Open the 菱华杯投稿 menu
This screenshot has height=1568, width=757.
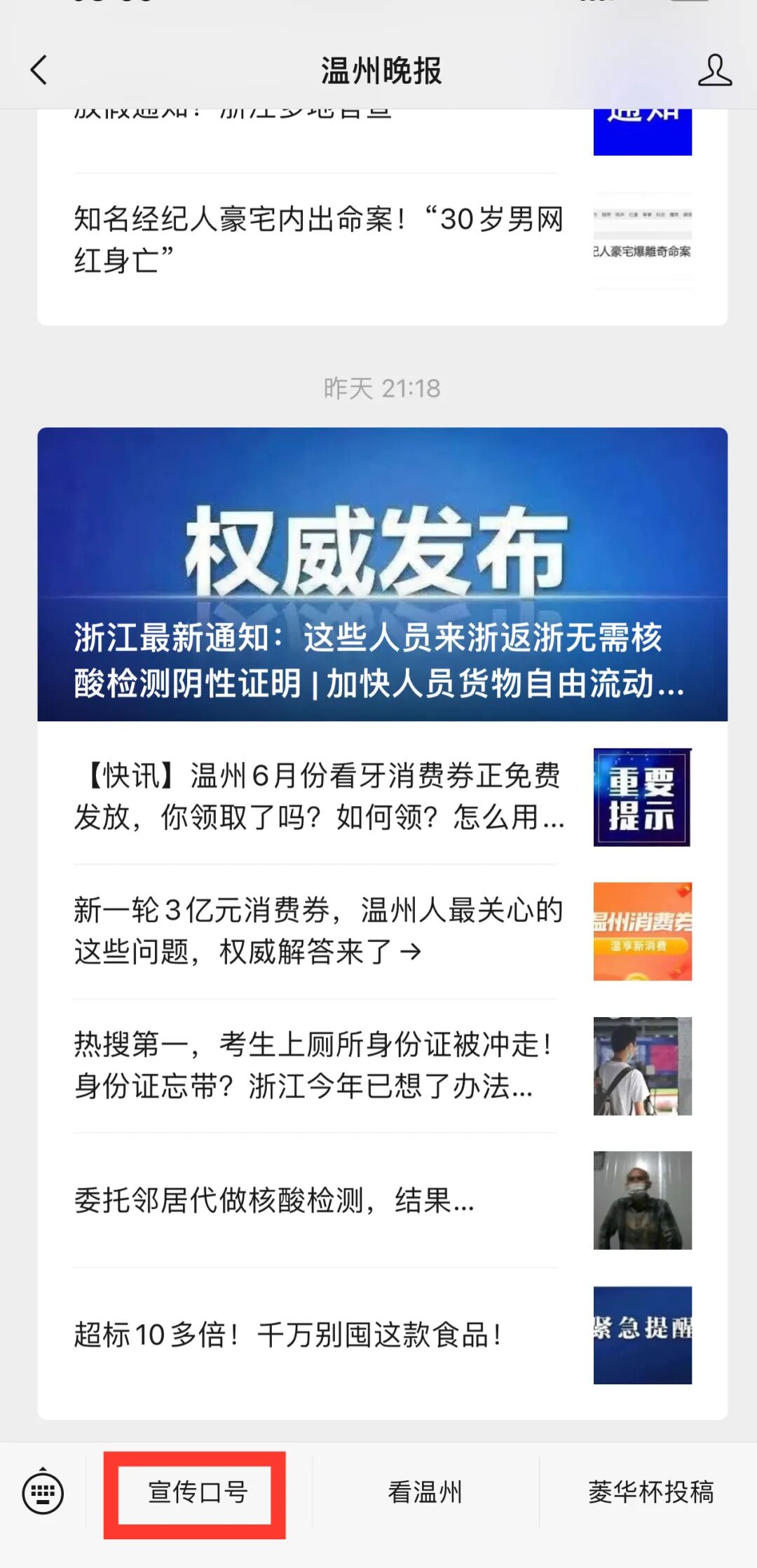tap(650, 1492)
